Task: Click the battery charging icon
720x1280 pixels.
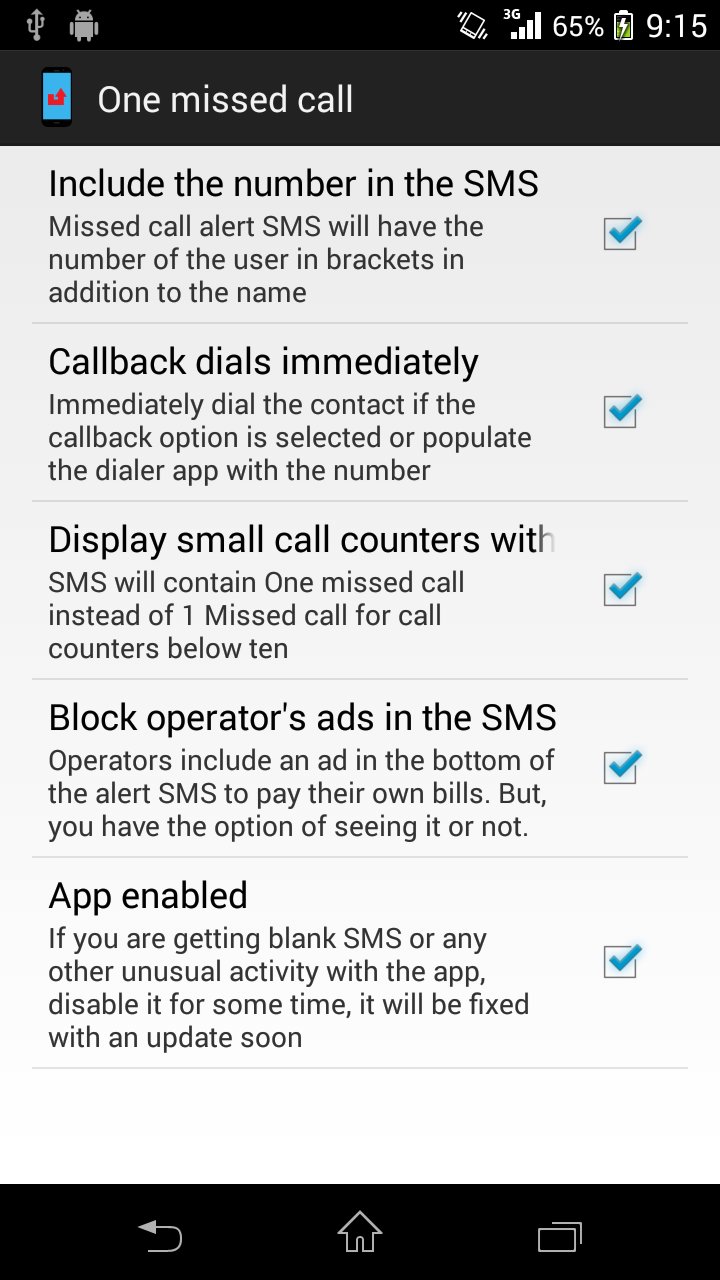Action: click(x=624, y=24)
